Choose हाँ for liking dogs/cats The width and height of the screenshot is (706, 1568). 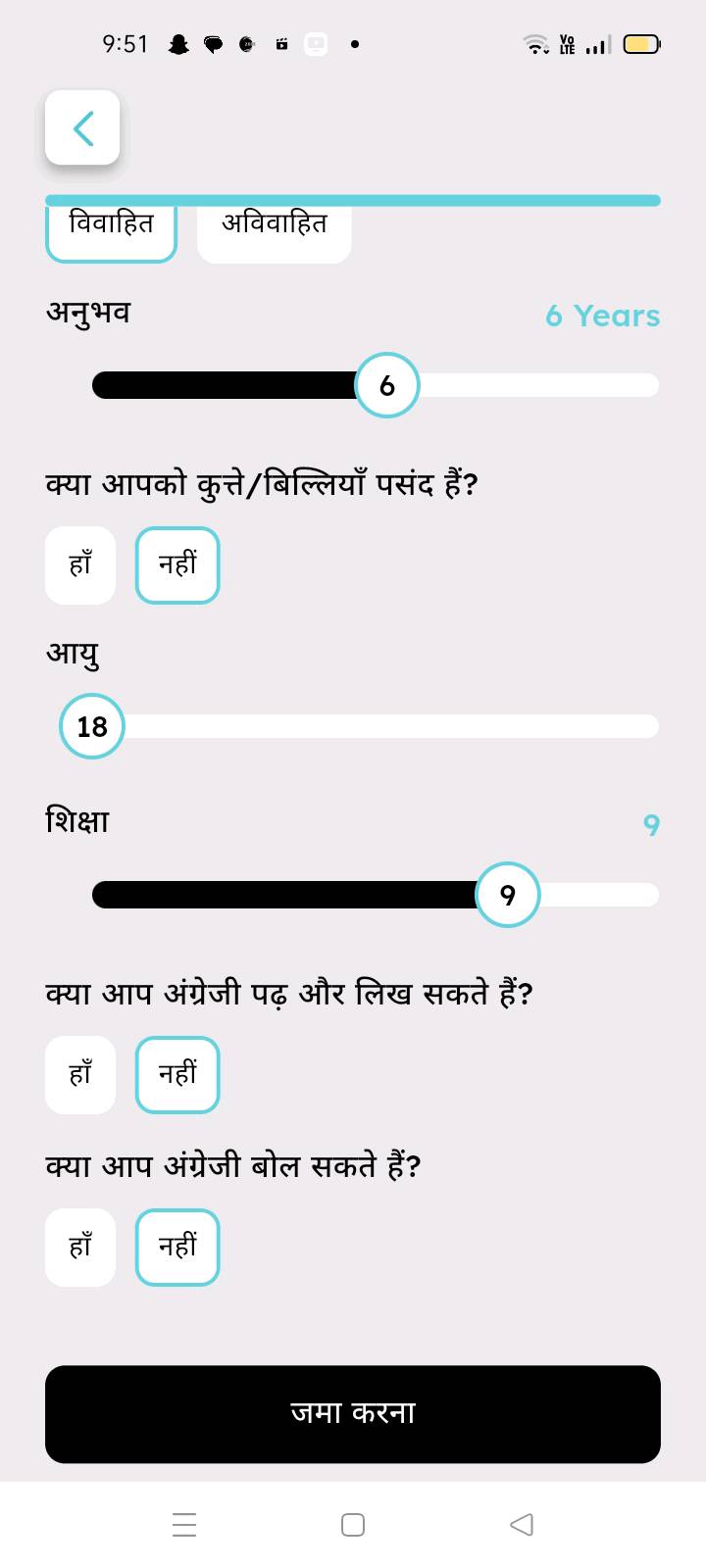(x=80, y=565)
